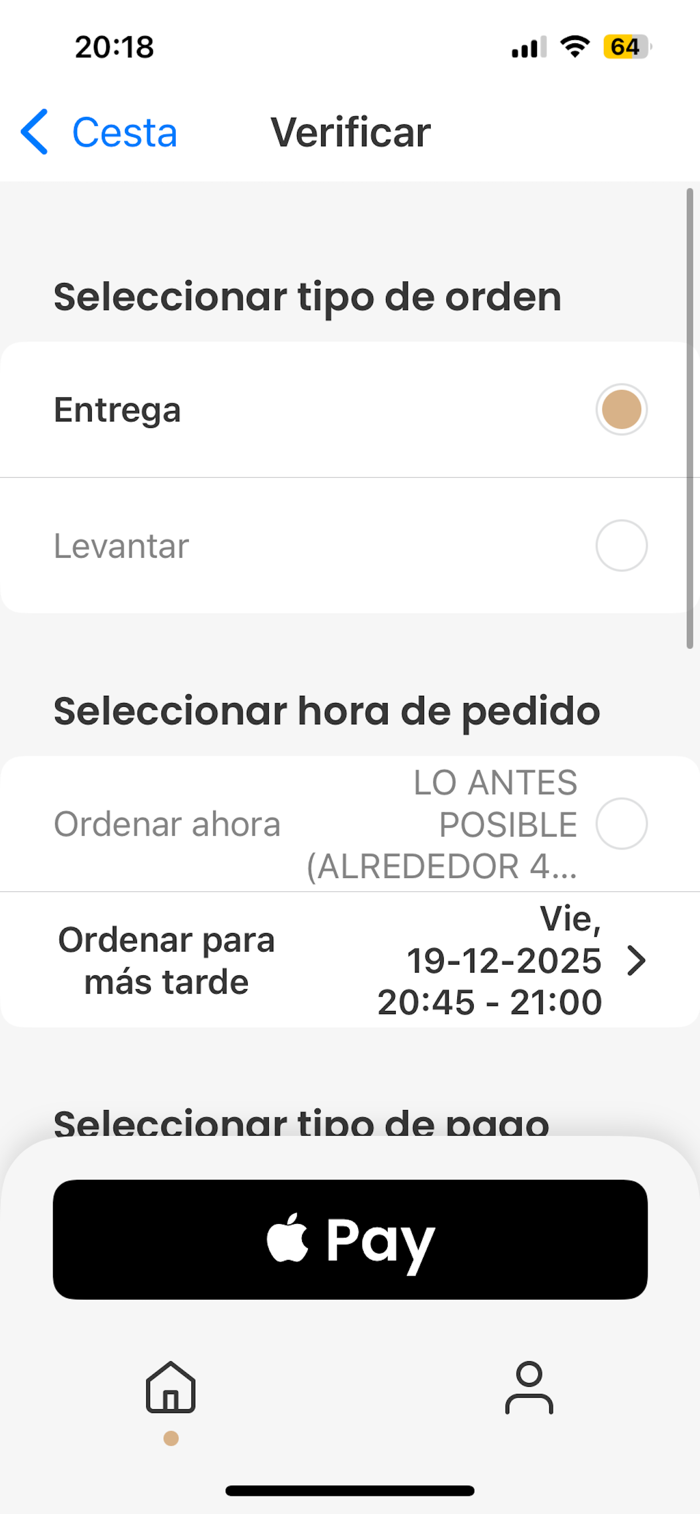Select Ordenar ahora option

350,824
